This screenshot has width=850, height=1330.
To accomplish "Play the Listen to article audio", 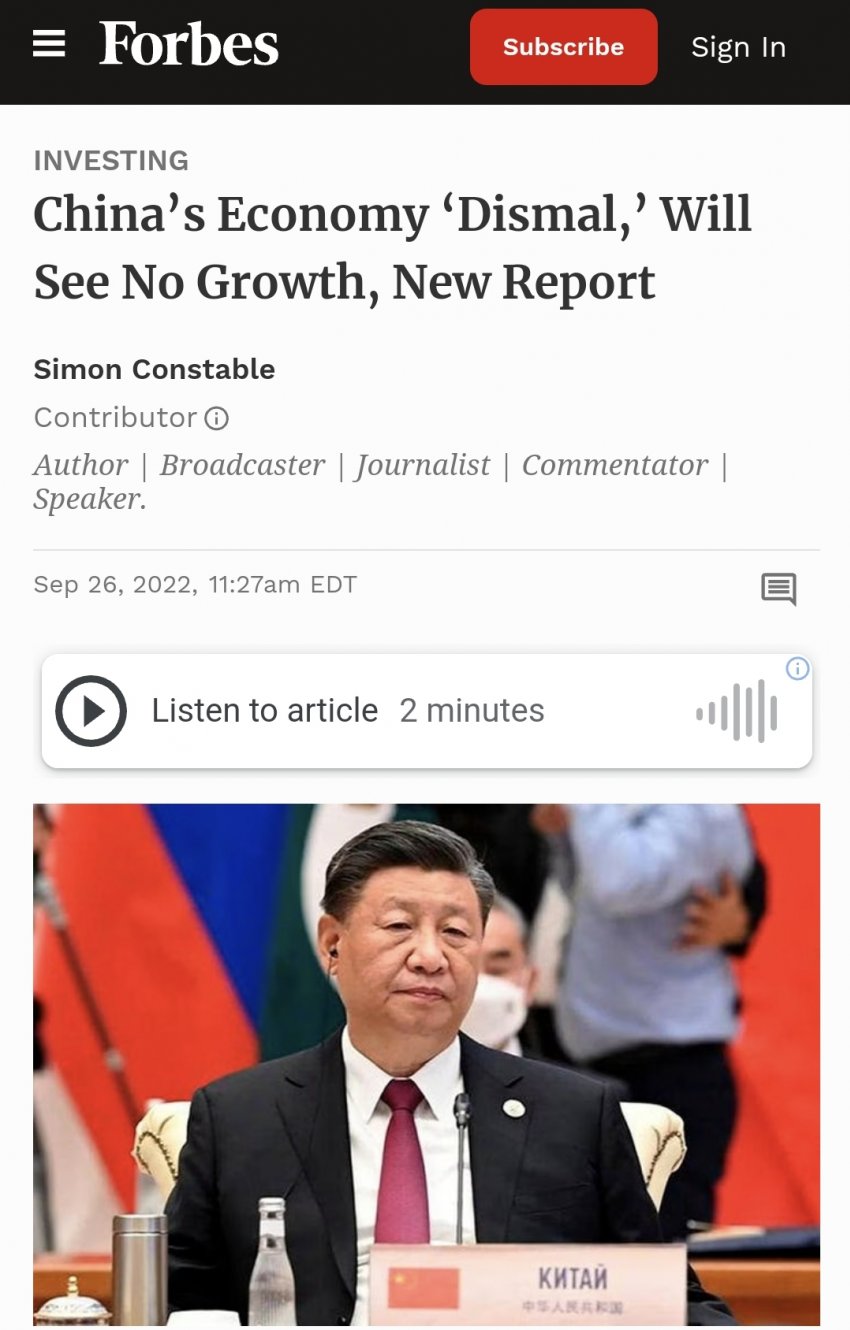I will click(91, 711).
